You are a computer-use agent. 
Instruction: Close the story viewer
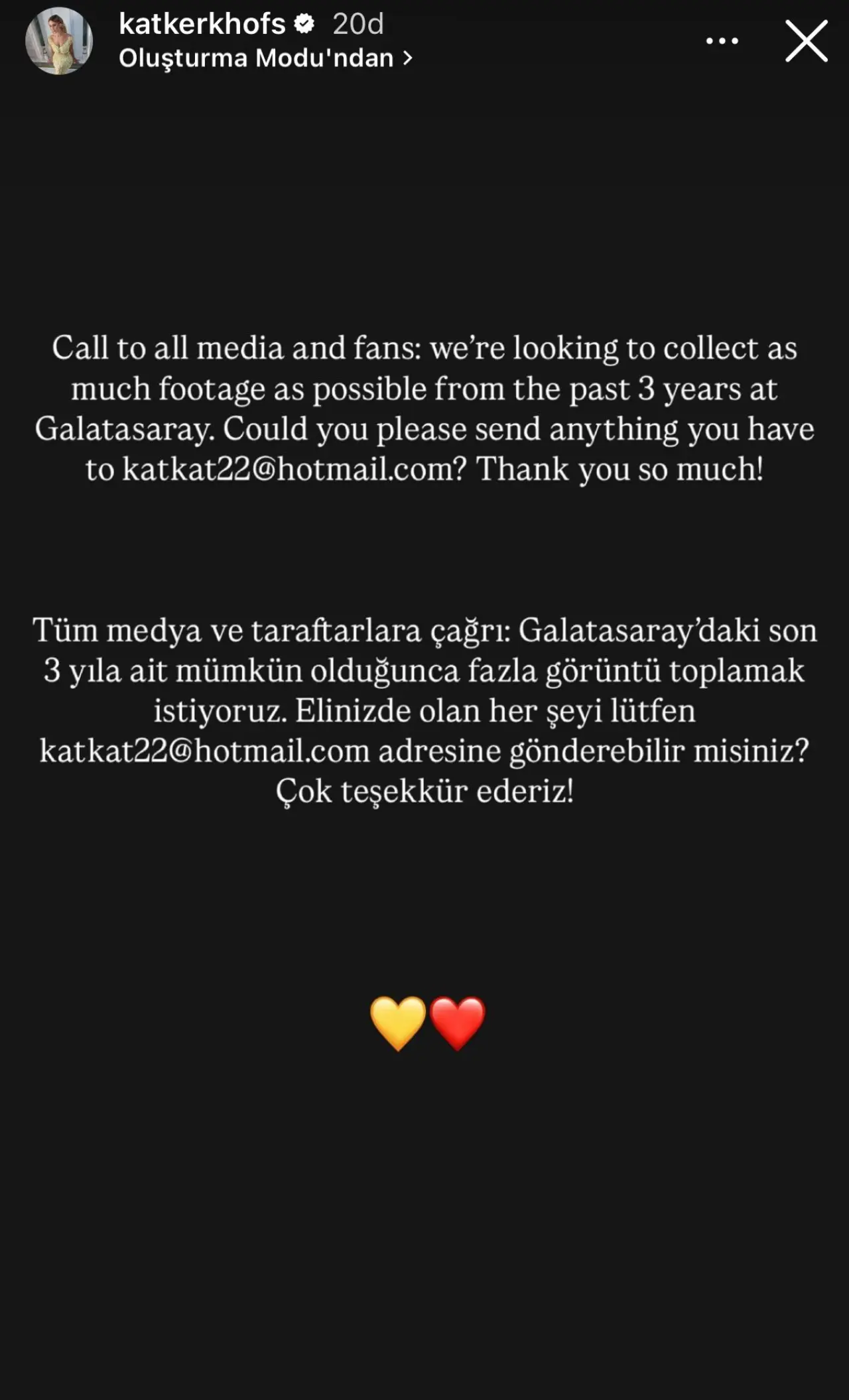[x=806, y=41]
